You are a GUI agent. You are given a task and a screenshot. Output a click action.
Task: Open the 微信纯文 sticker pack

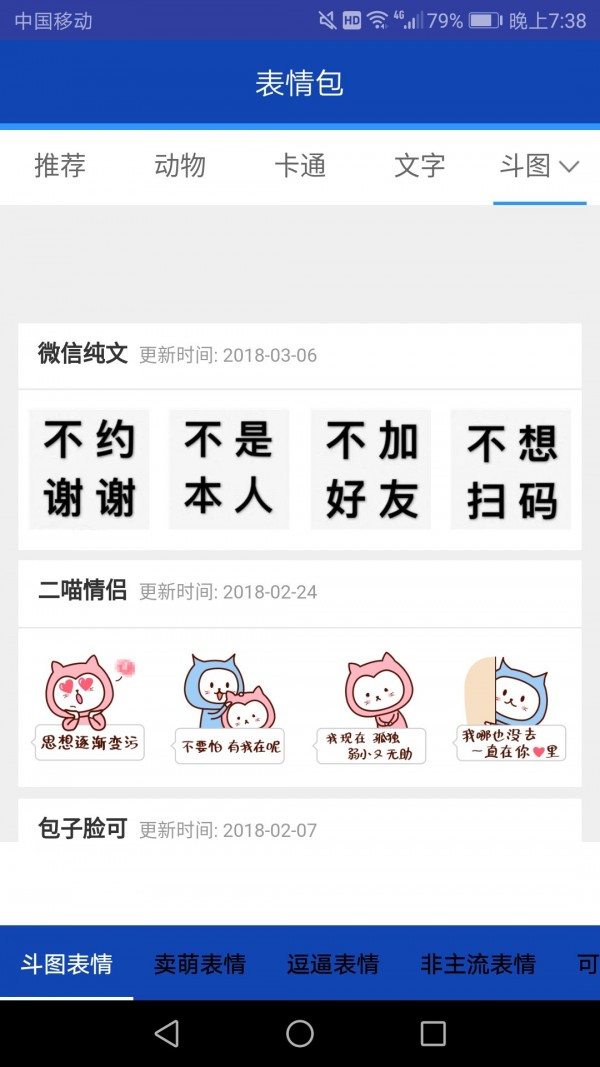click(x=83, y=354)
